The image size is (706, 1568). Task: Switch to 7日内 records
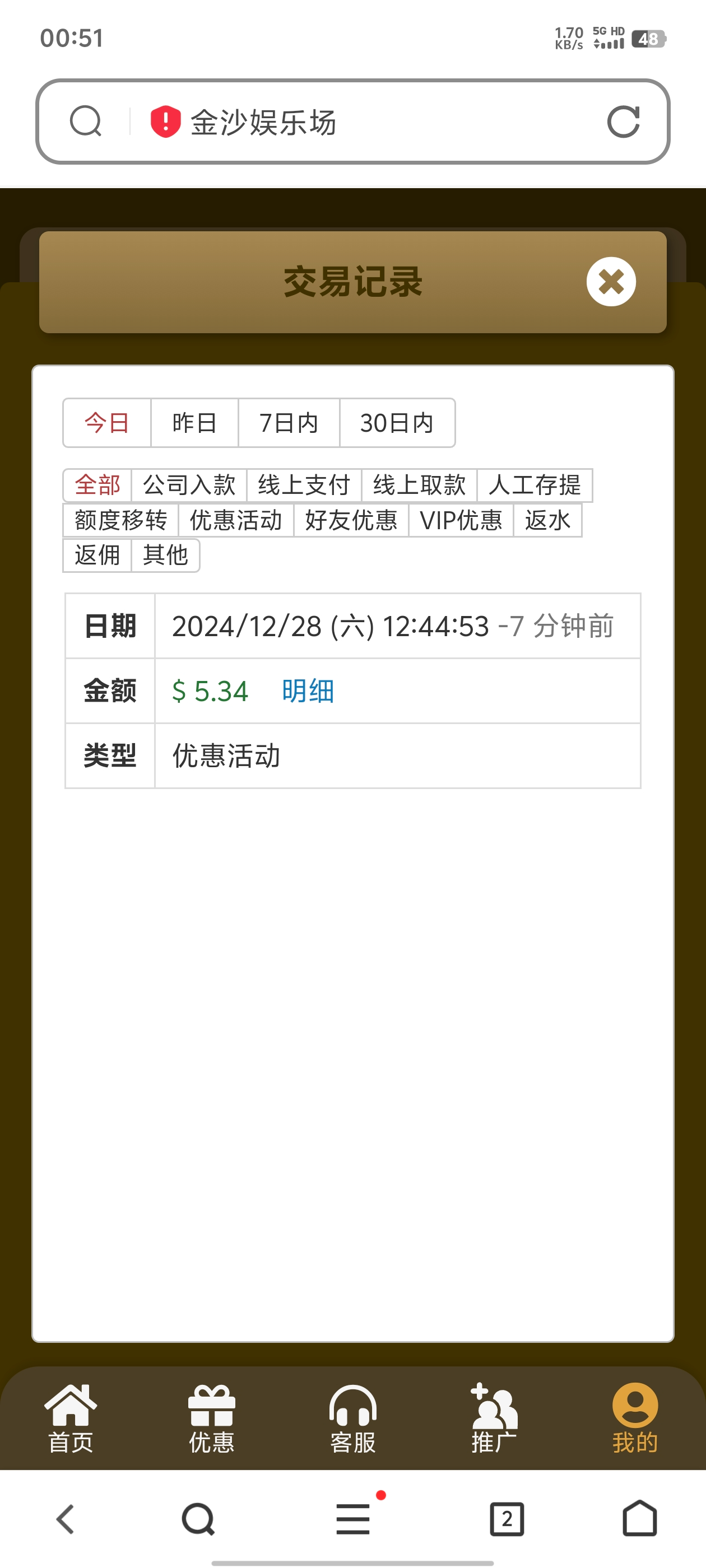(x=289, y=423)
